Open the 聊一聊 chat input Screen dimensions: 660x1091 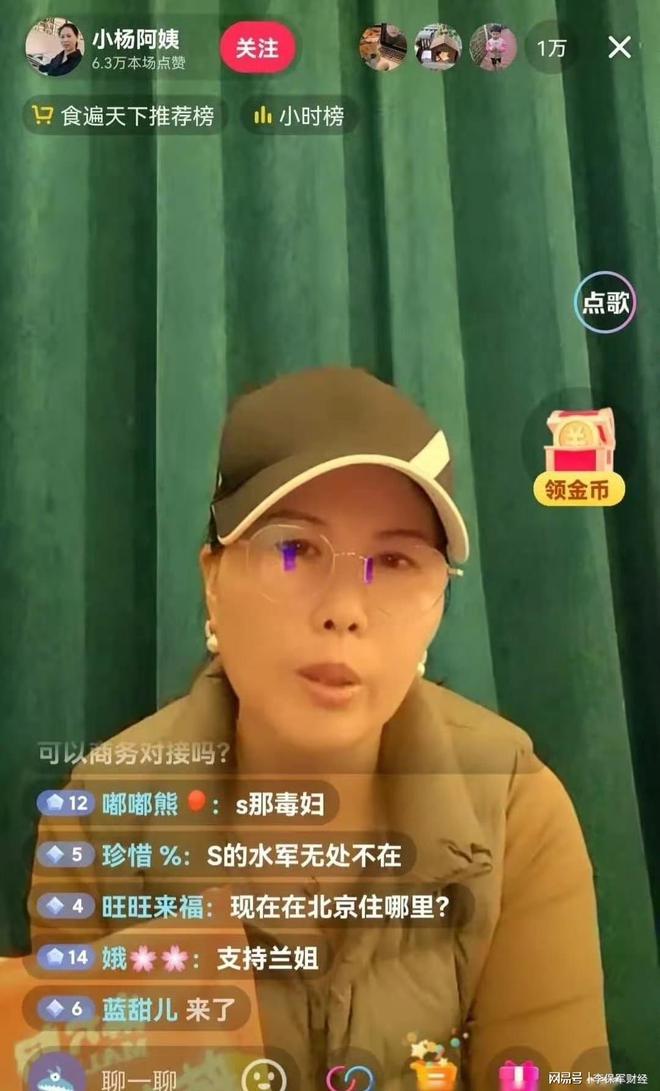pos(140,1078)
